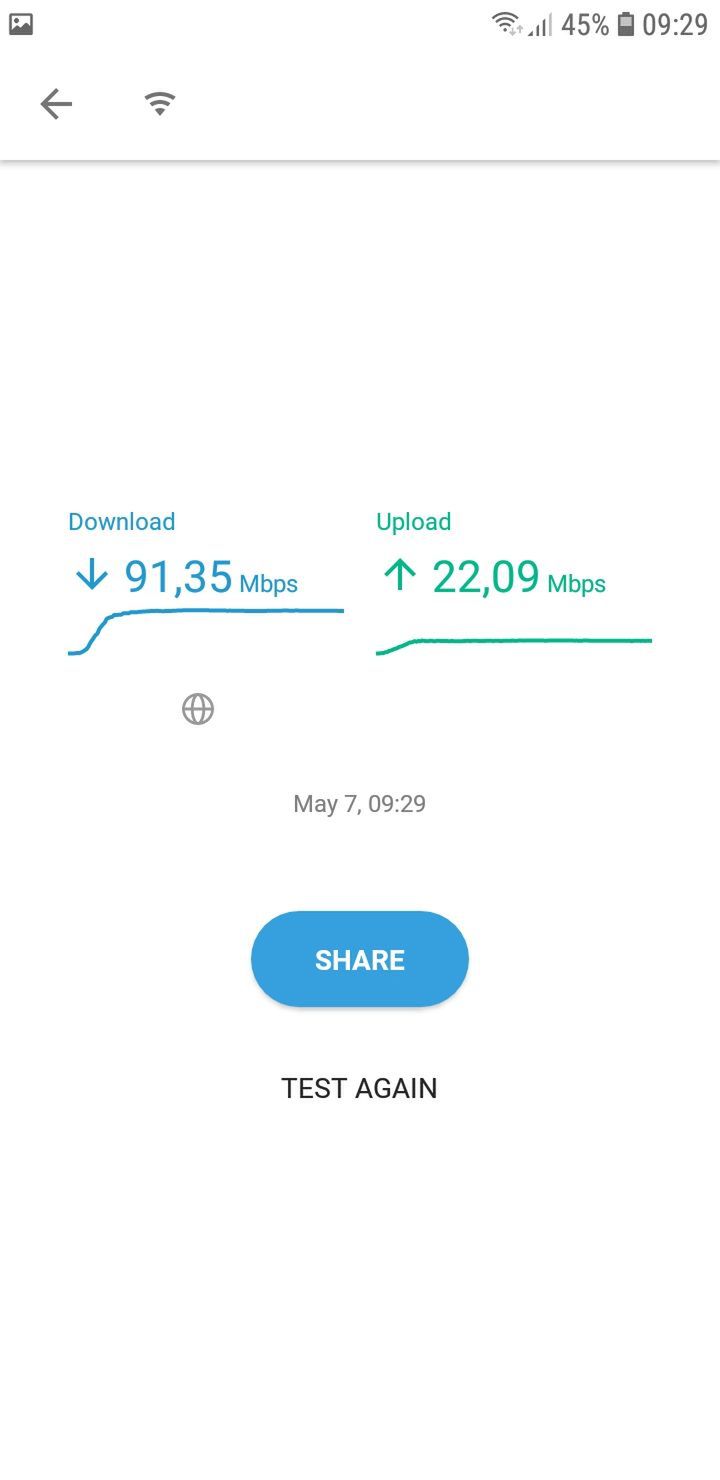720x1480 pixels.
Task: Share the speed test results
Action: (359, 959)
